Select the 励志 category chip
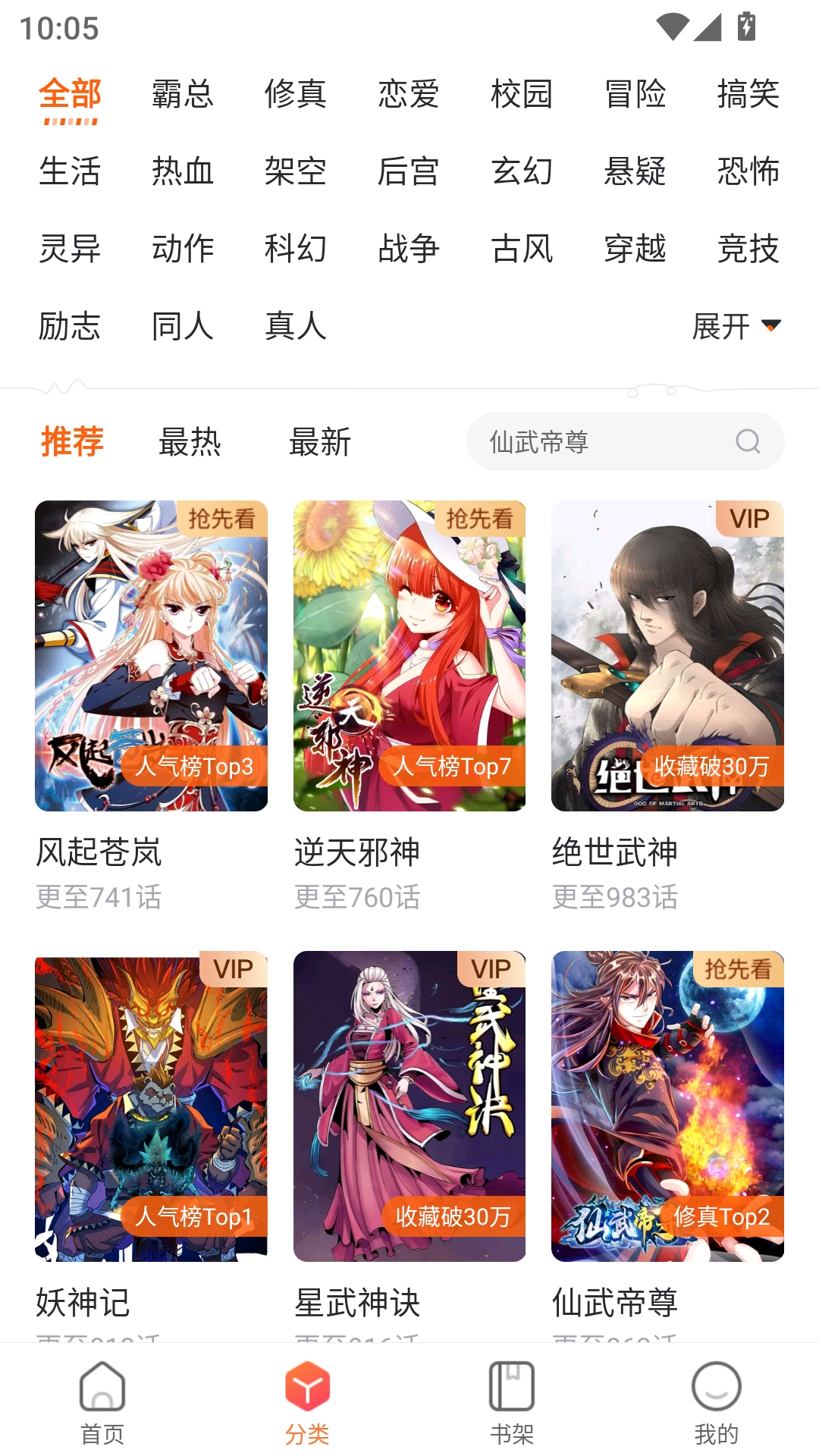This screenshot has width=819, height=1456. tap(69, 327)
